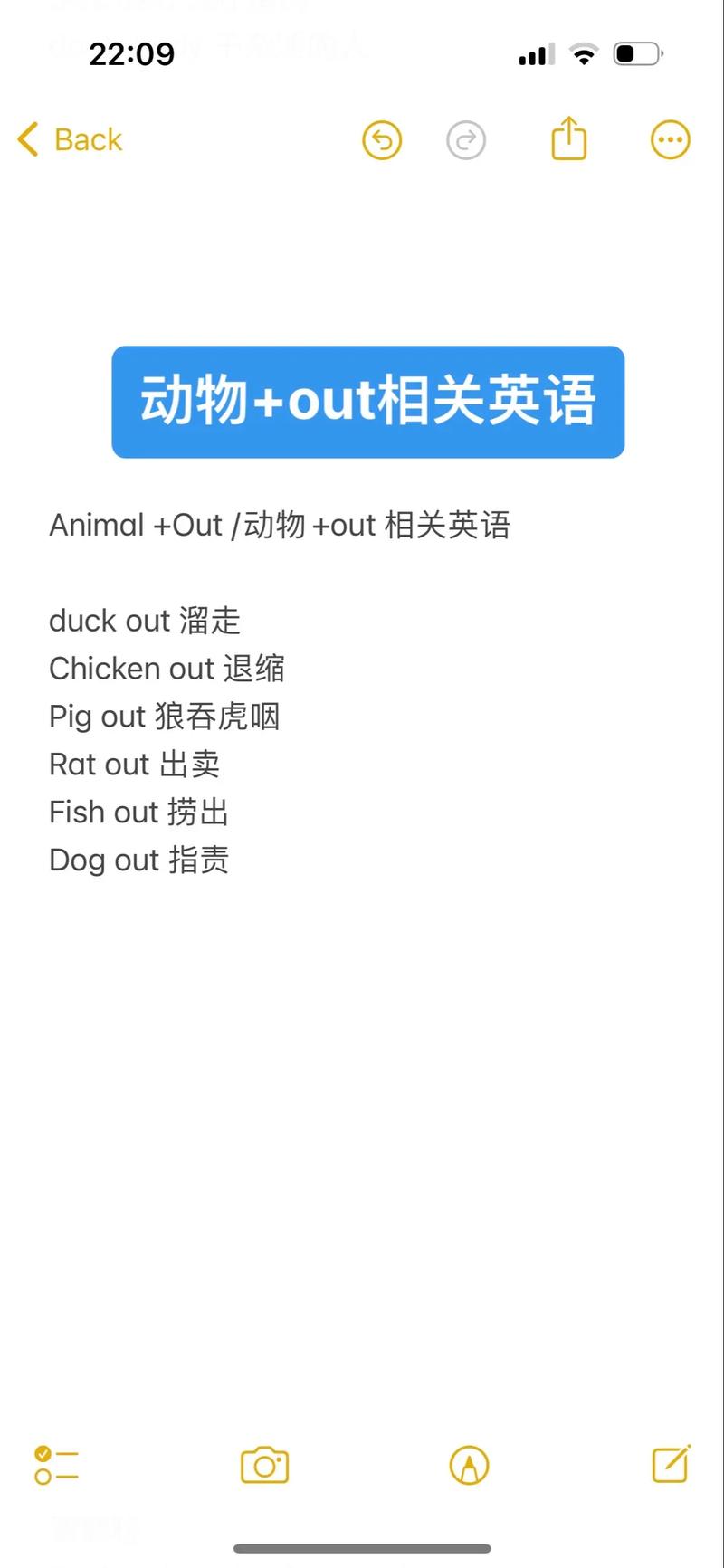
Task: Tap the line reading duck out
Action: coord(145,621)
